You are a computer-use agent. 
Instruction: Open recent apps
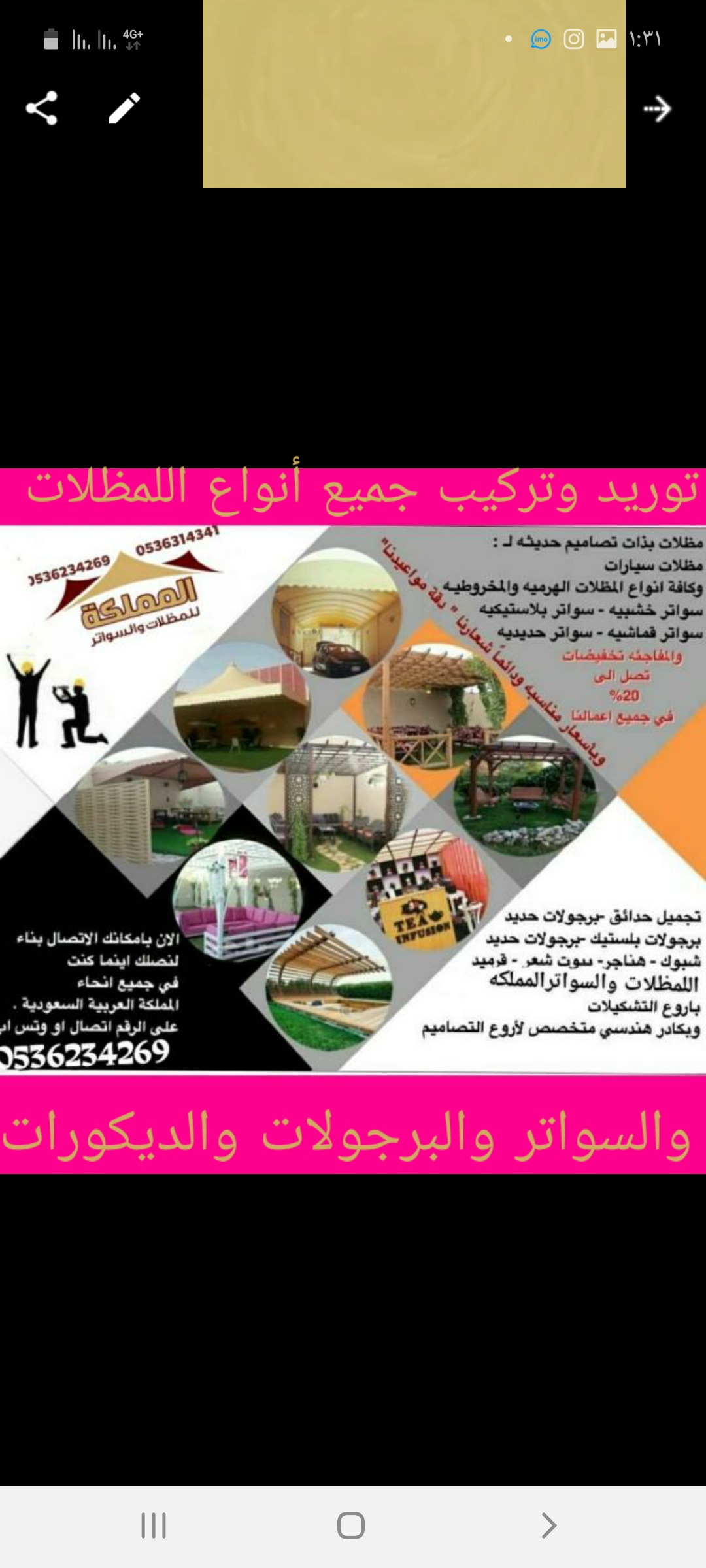click(x=154, y=1526)
